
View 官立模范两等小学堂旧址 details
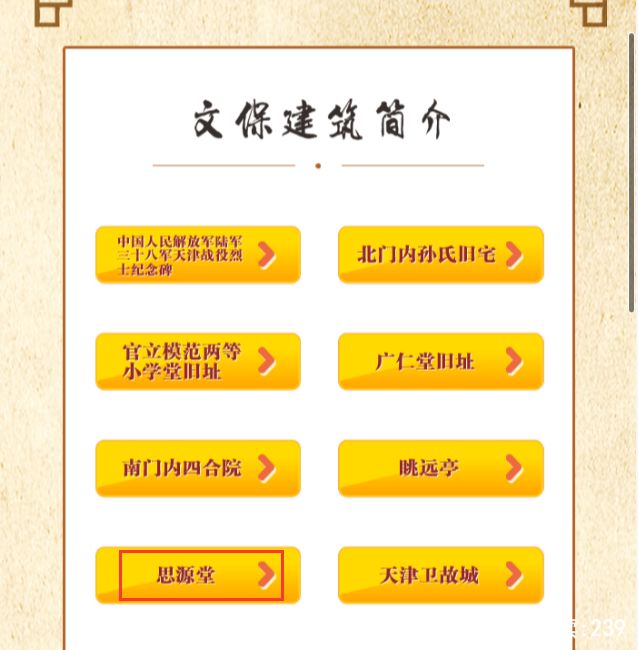tap(198, 362)
